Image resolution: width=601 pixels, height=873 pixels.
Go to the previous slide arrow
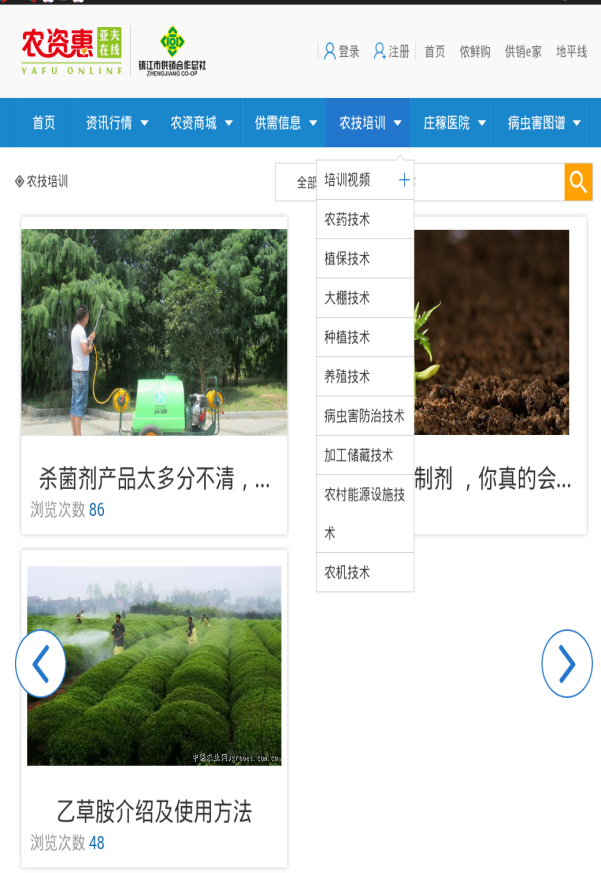click(x=41, y=663)
